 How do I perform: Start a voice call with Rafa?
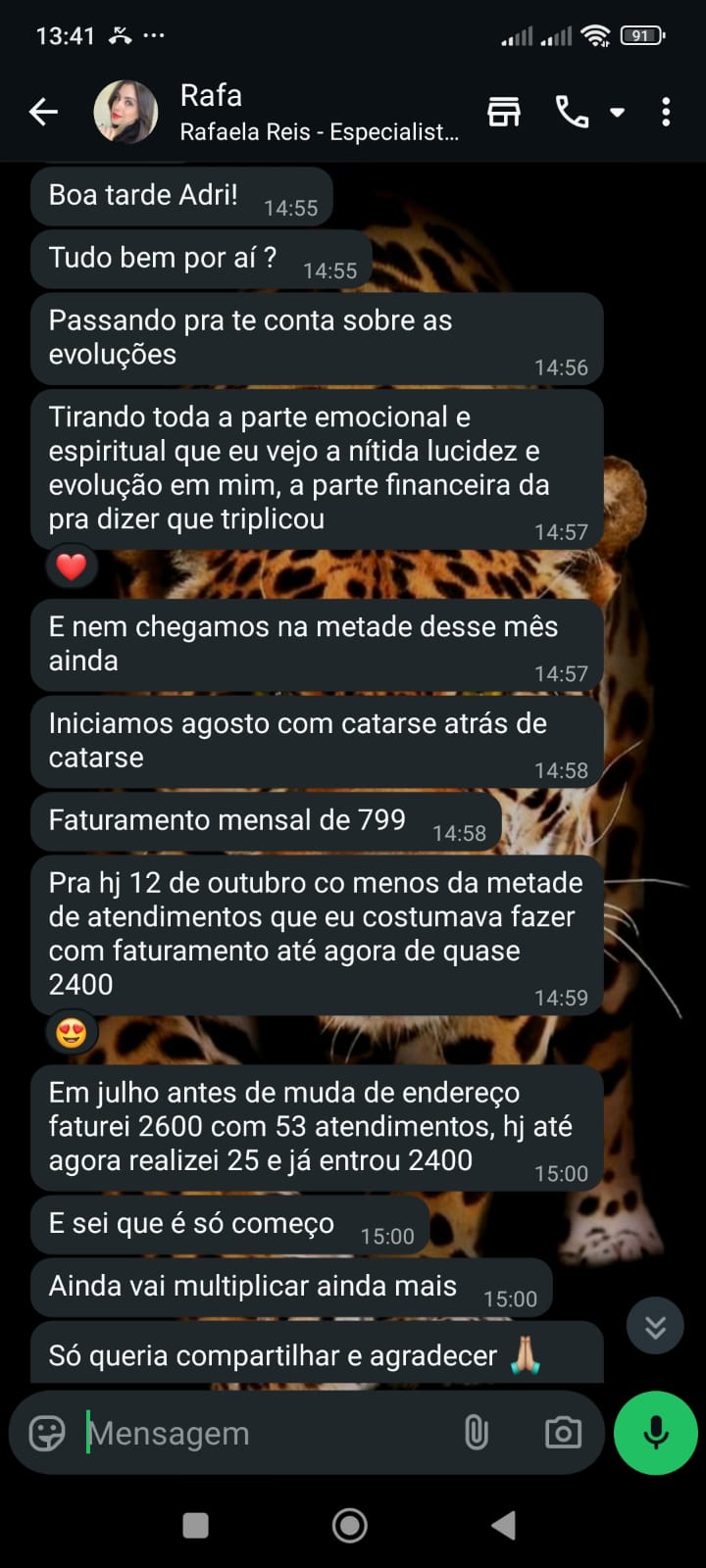[x=572, y=112]
